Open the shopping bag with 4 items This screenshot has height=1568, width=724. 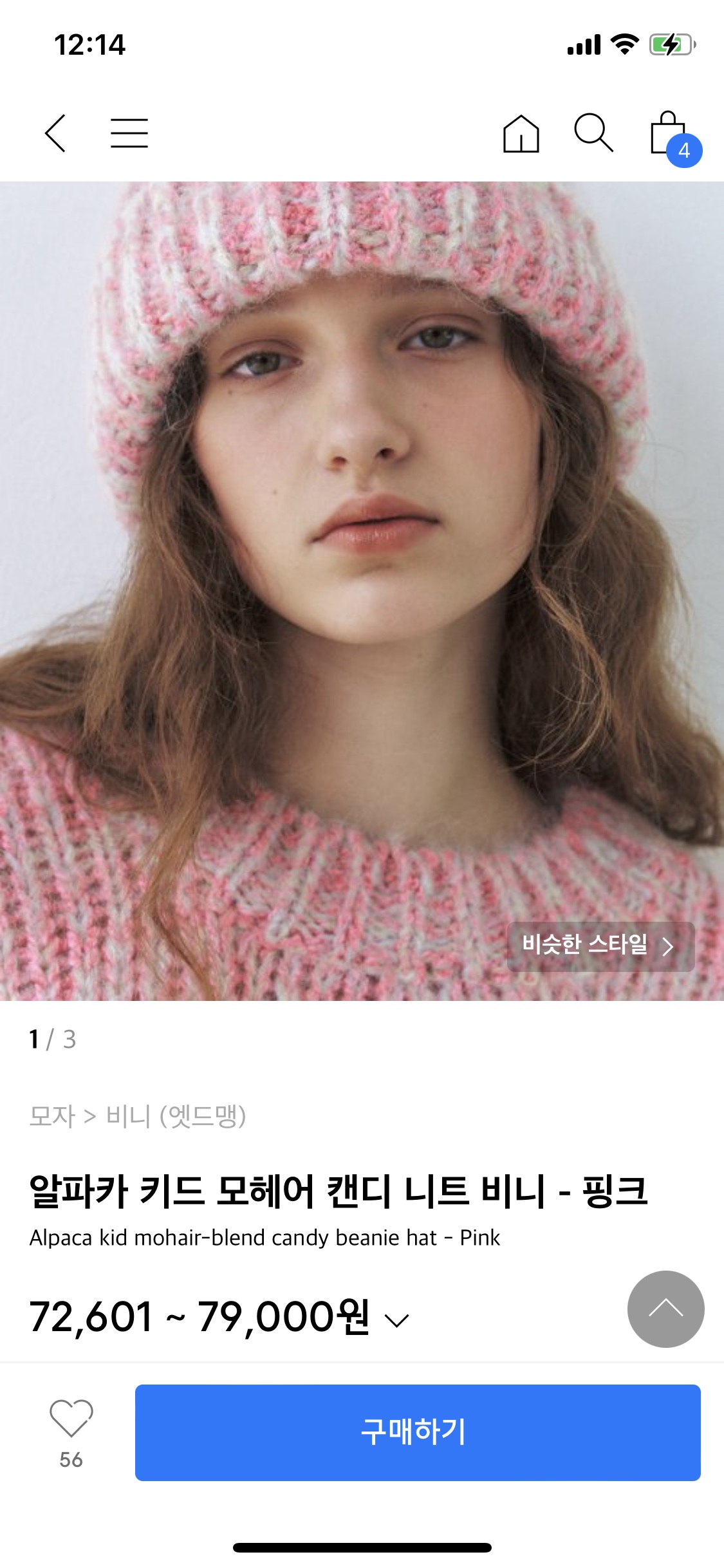(x=671, y=136)
